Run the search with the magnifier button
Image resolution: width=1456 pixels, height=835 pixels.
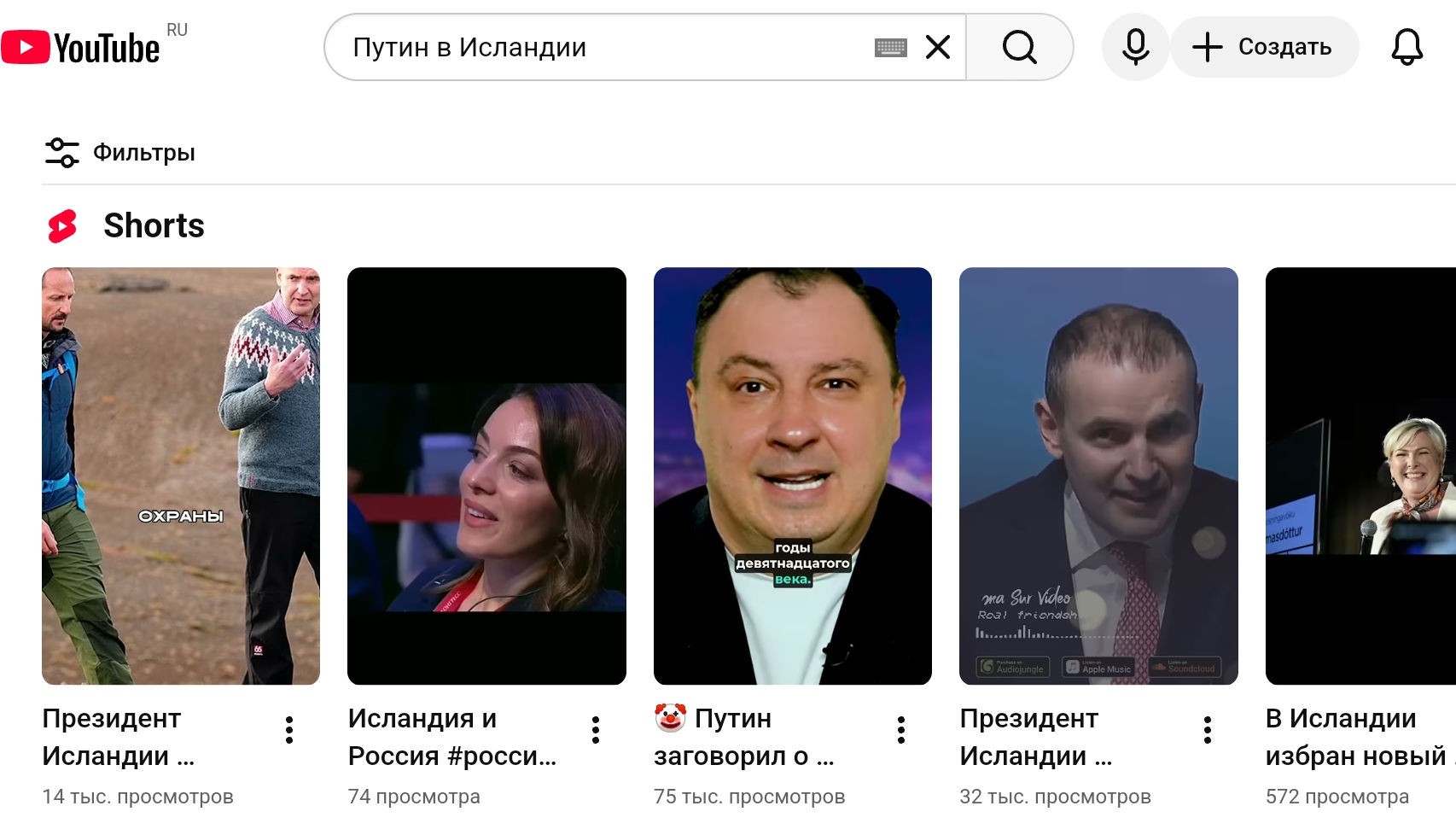pyautogui.click(x=1019, y=47)
